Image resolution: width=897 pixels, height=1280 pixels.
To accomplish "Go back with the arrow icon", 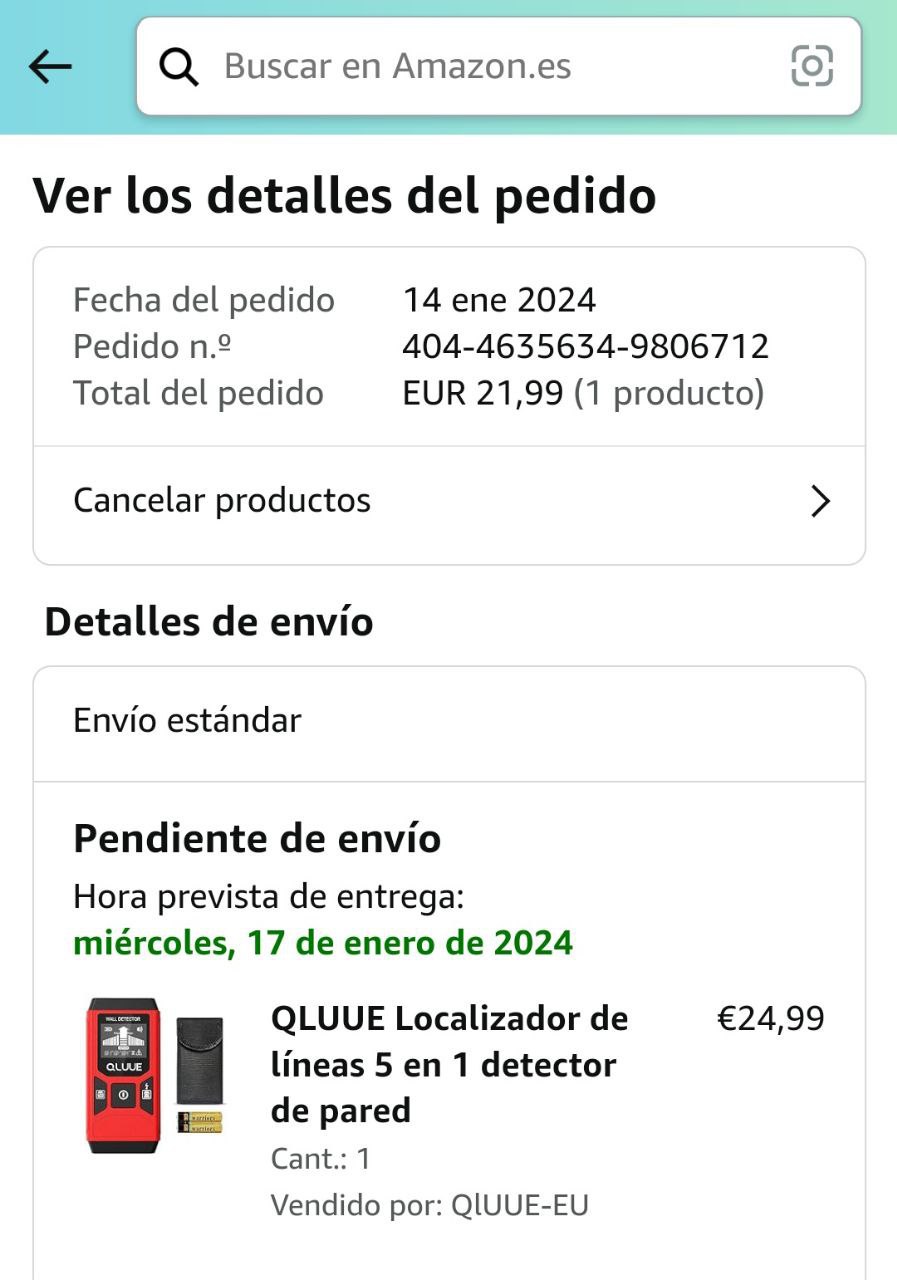I will click(x=50, y=67).
